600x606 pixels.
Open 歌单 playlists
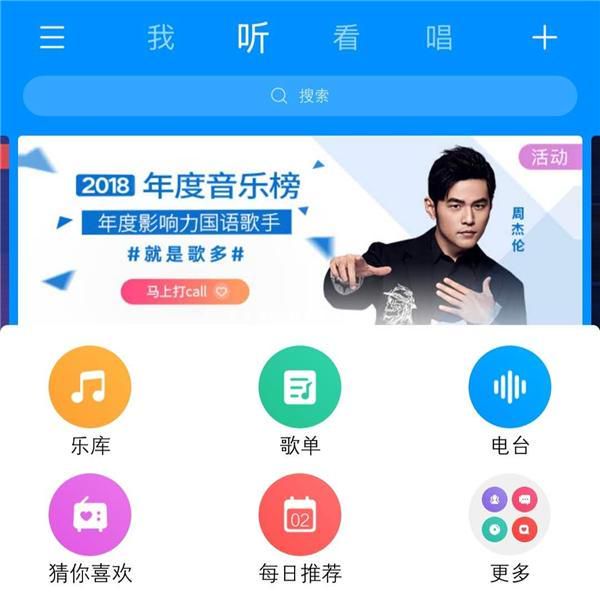(x=300, y=386)
